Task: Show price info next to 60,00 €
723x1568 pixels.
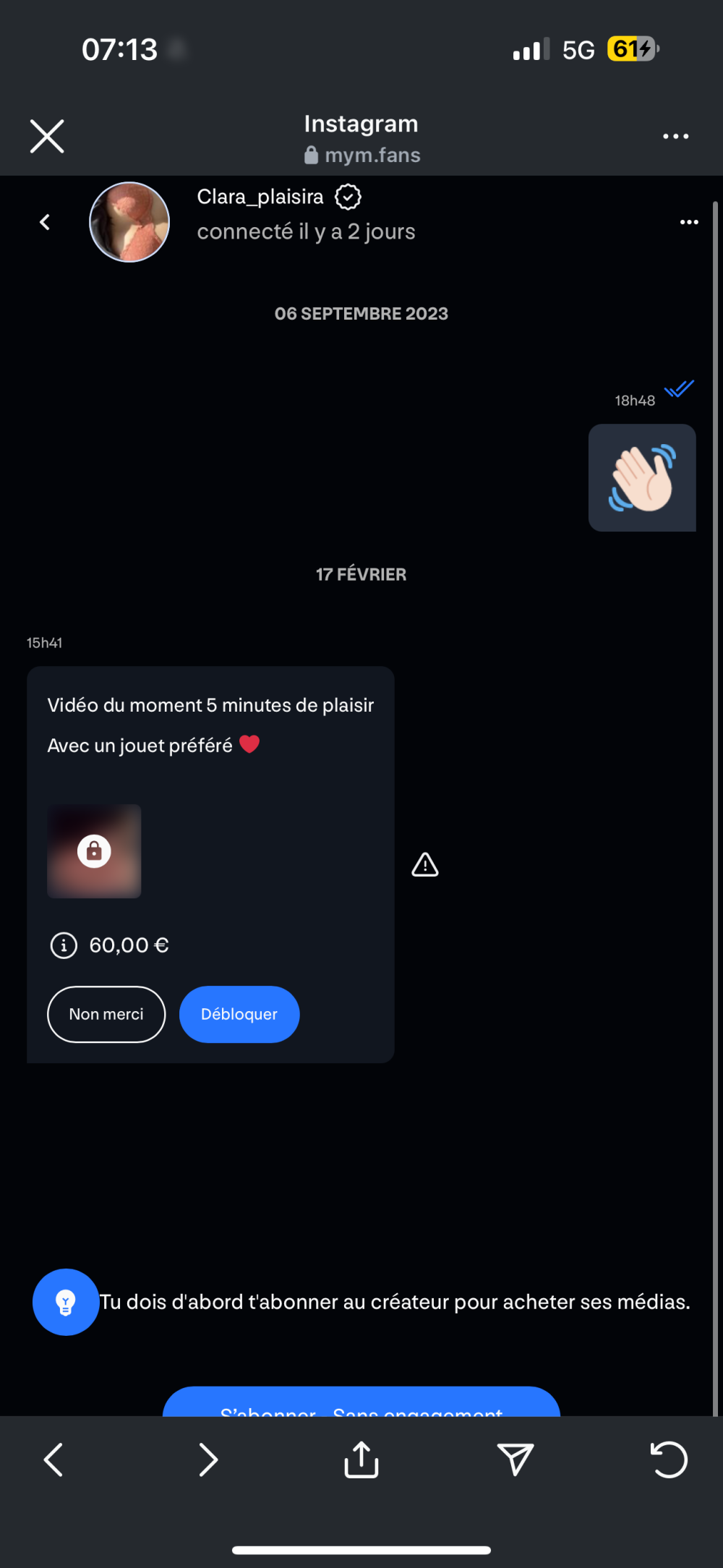Action: [64, 945]
